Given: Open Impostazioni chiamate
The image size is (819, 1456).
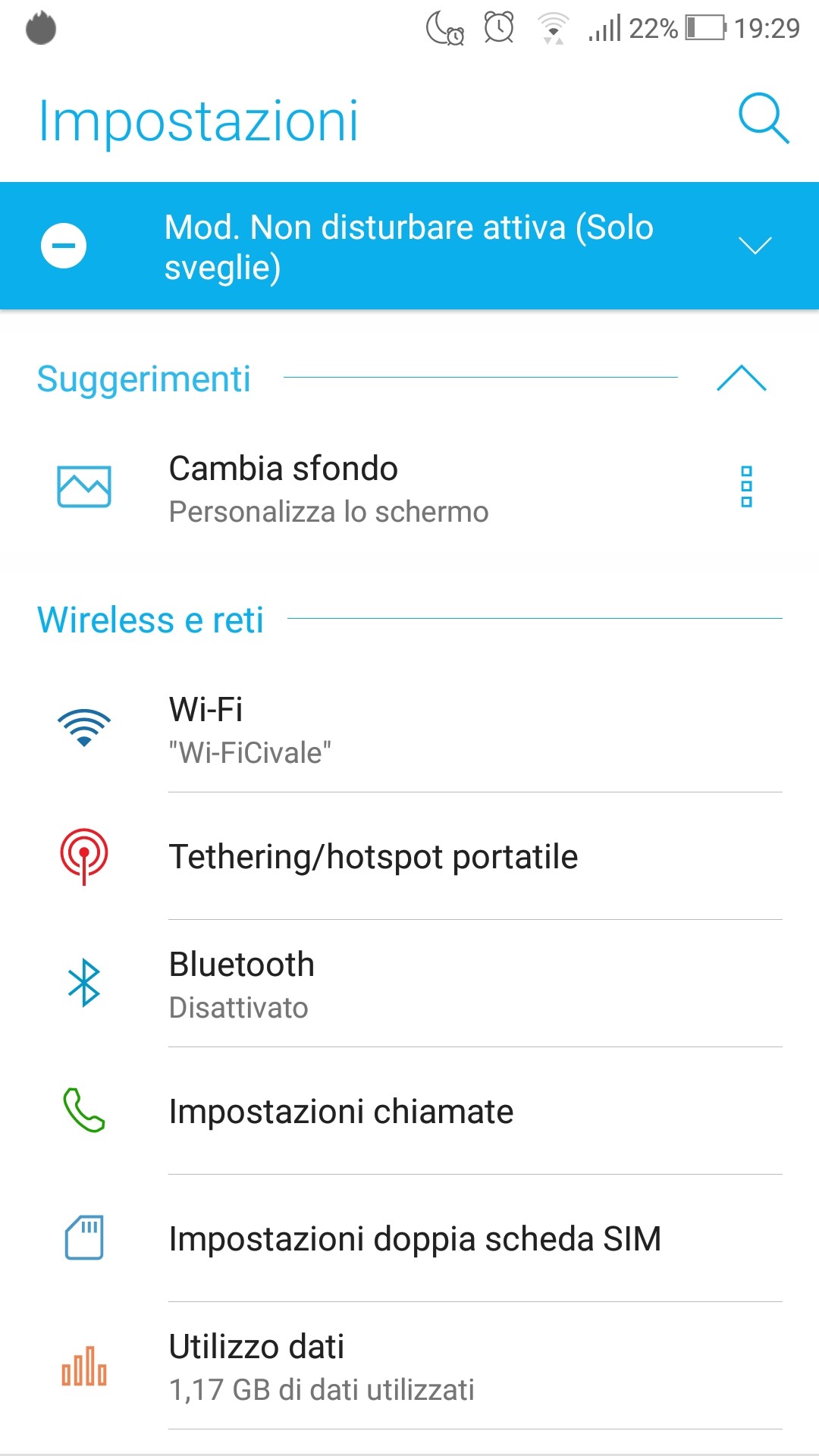Looking at the screenshot, I should [409, 1112].
